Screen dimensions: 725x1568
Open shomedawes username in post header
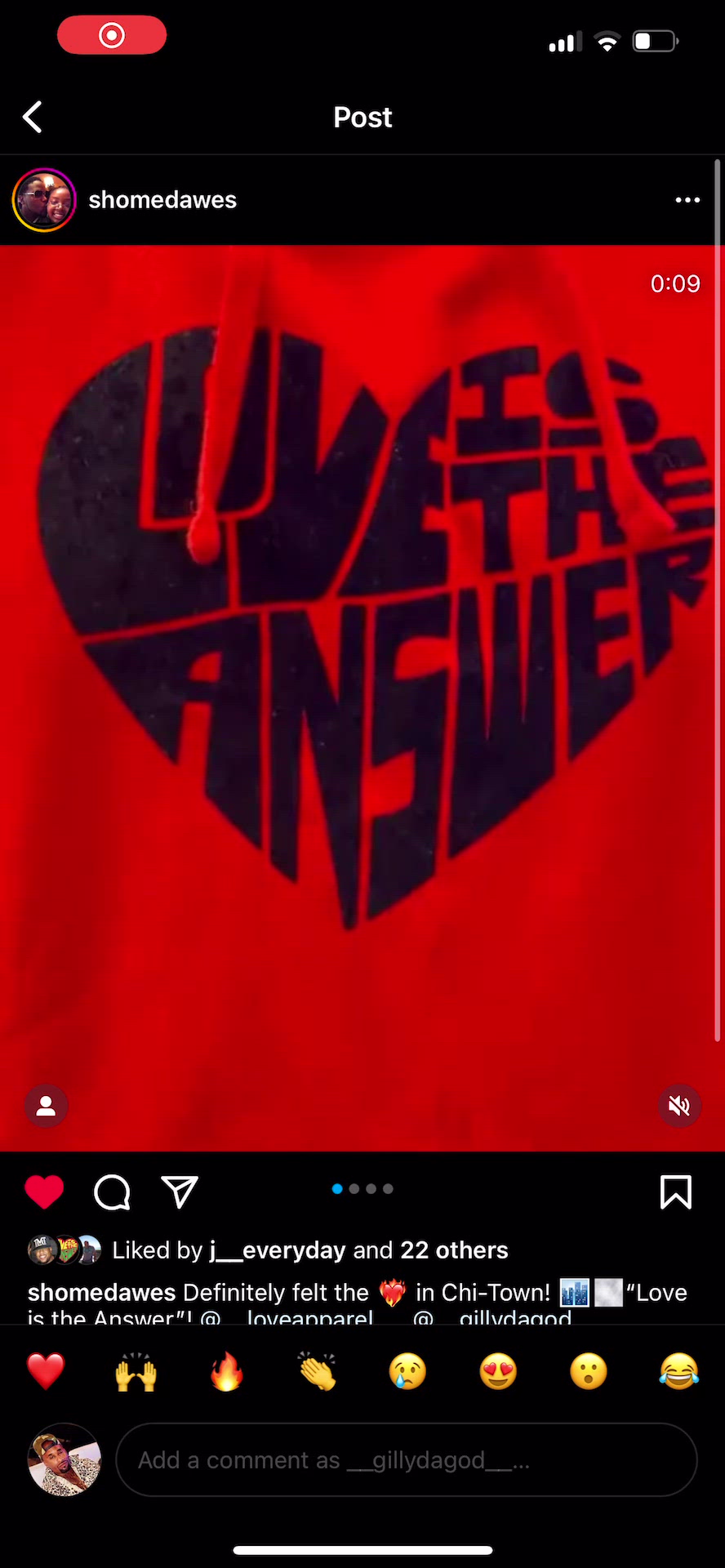(x=162, y=200)
